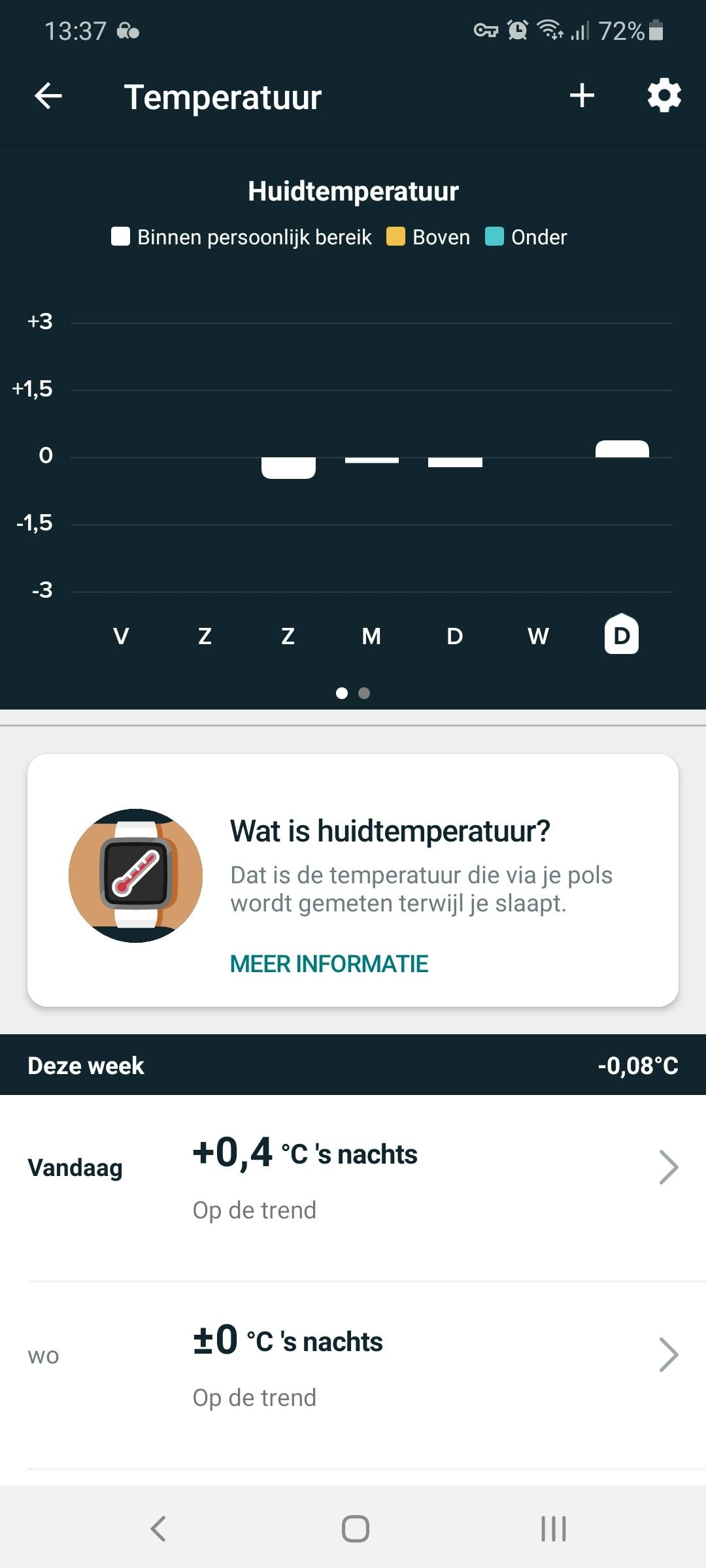Tap MEER INFORMATIE about huidtemperatuur
The width and height of the screenshot is (706, 1568).
tap(329, 964)
